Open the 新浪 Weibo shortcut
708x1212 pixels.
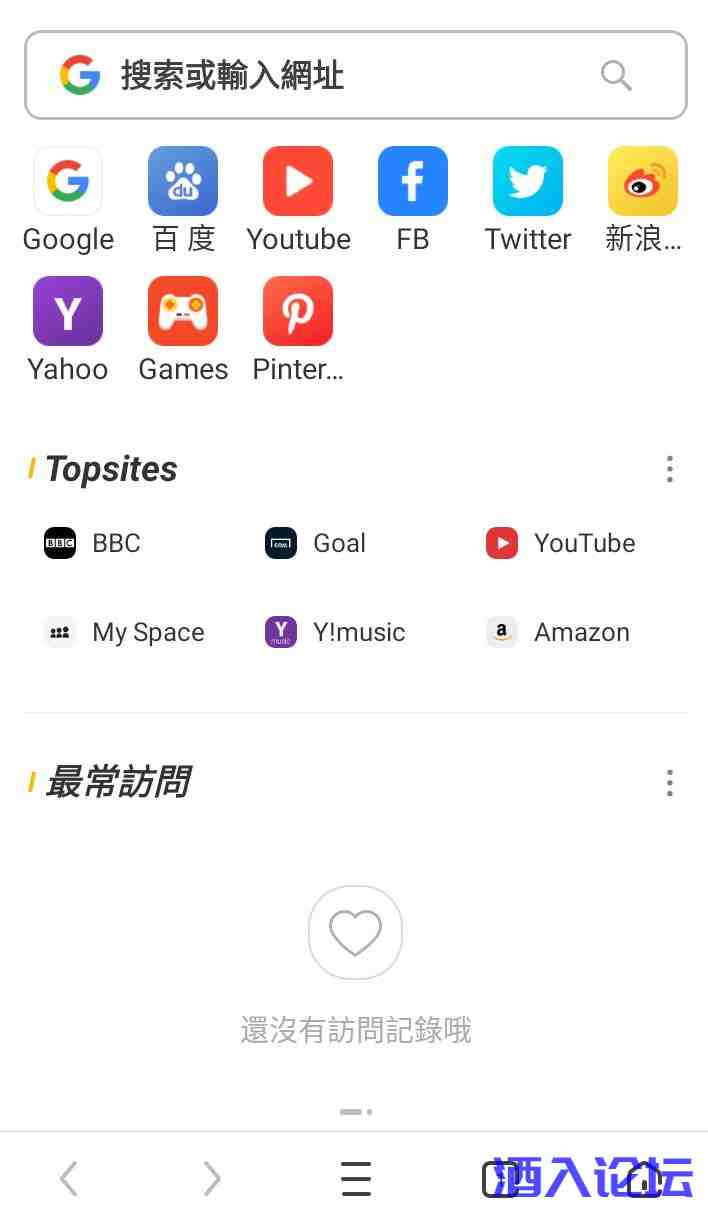click(x=643, y=182)
